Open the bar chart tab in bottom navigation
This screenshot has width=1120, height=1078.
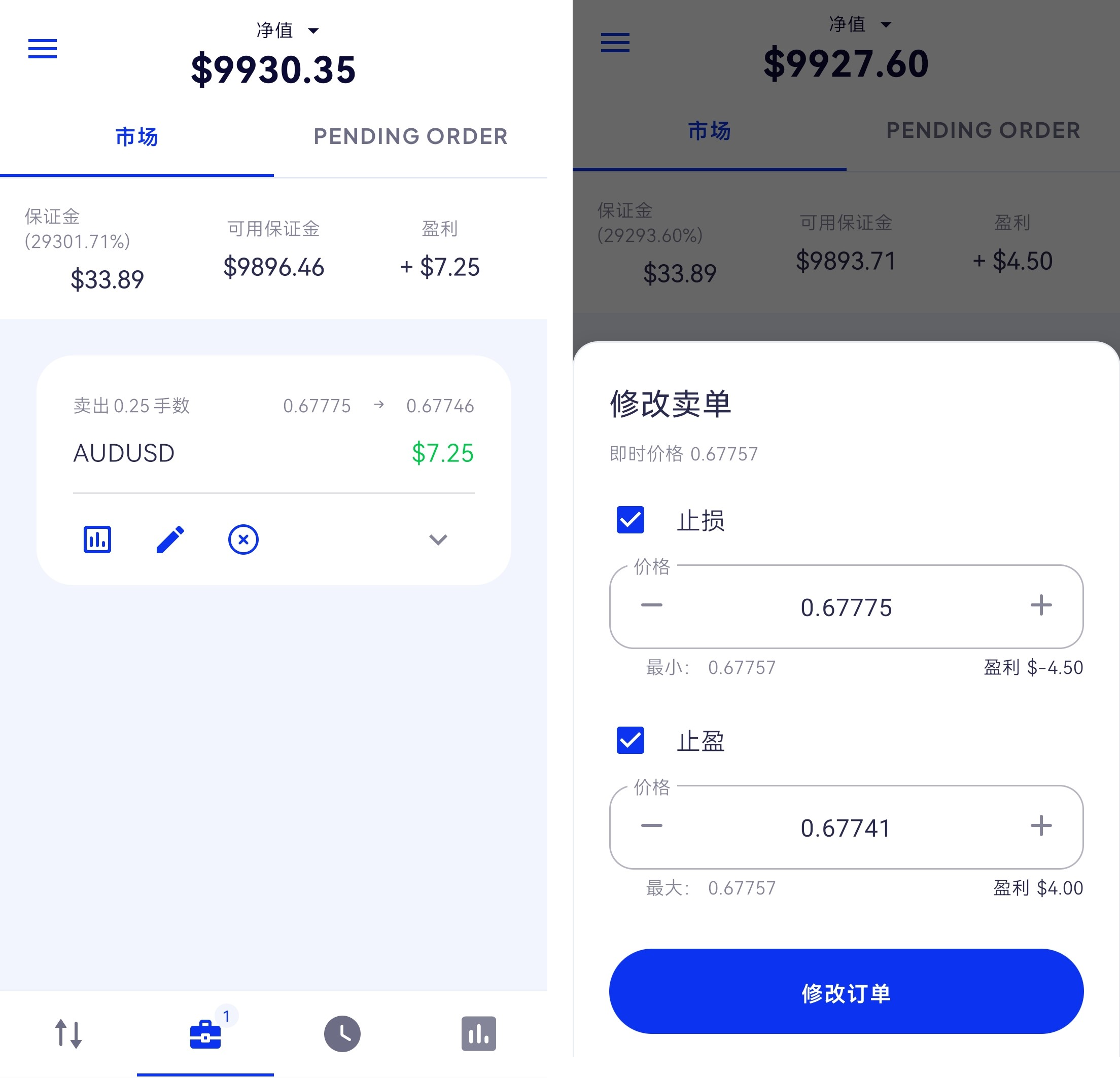(x=479, y=1033)
